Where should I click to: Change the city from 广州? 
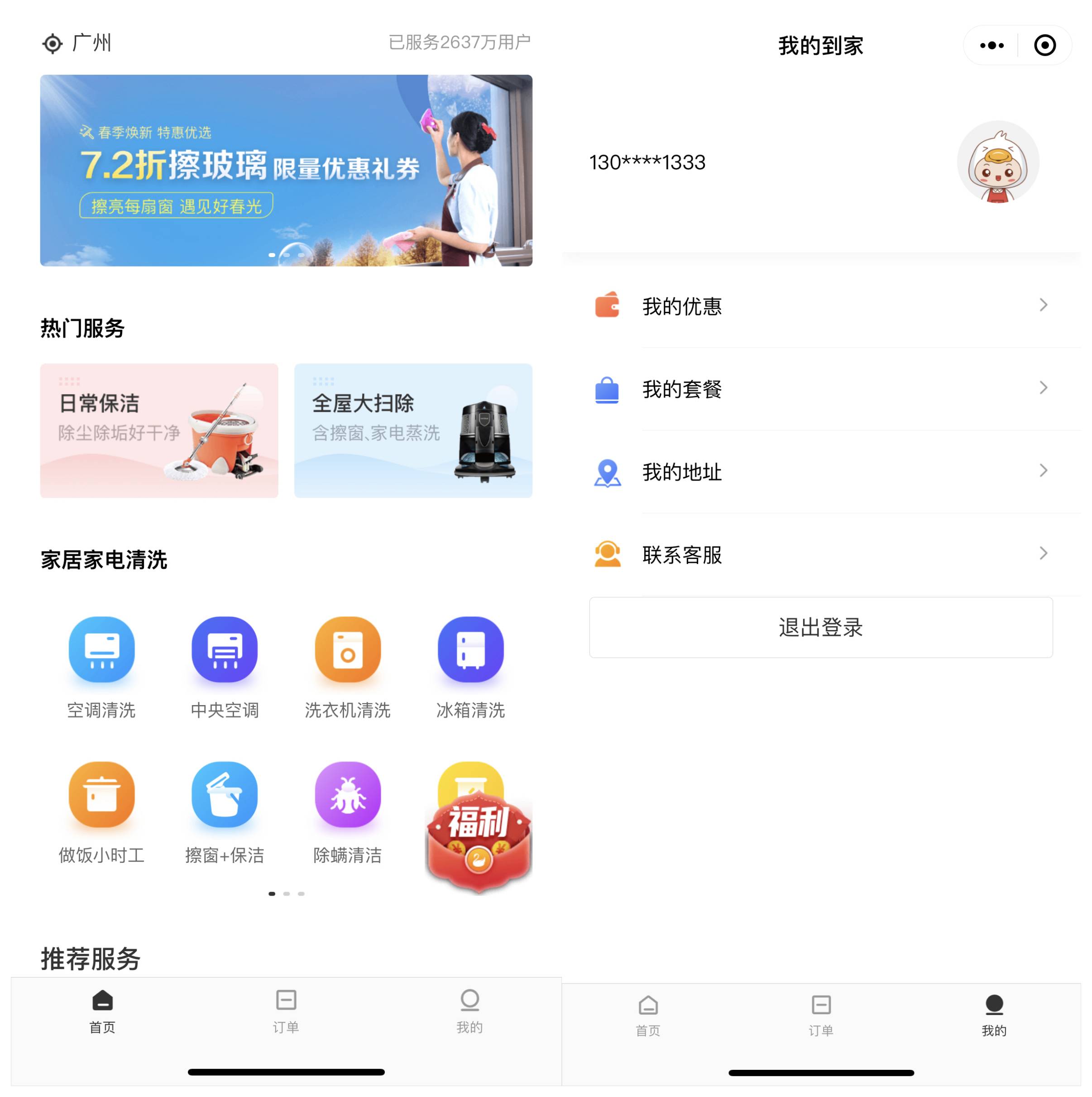click(77, 43)
